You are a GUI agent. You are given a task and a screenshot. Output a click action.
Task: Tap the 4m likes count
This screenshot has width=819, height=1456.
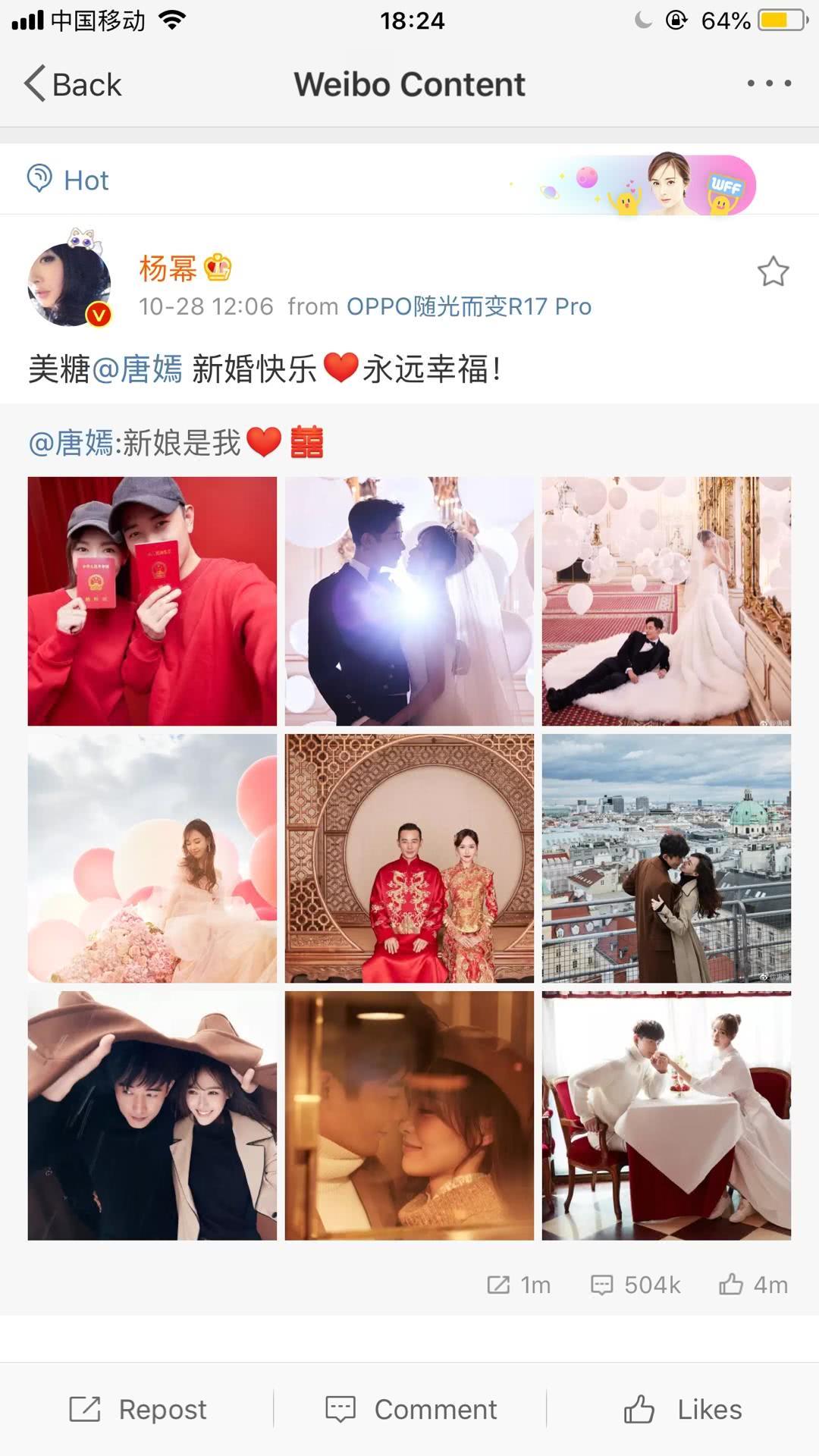pyautogui.click(x=754, y=1285)
